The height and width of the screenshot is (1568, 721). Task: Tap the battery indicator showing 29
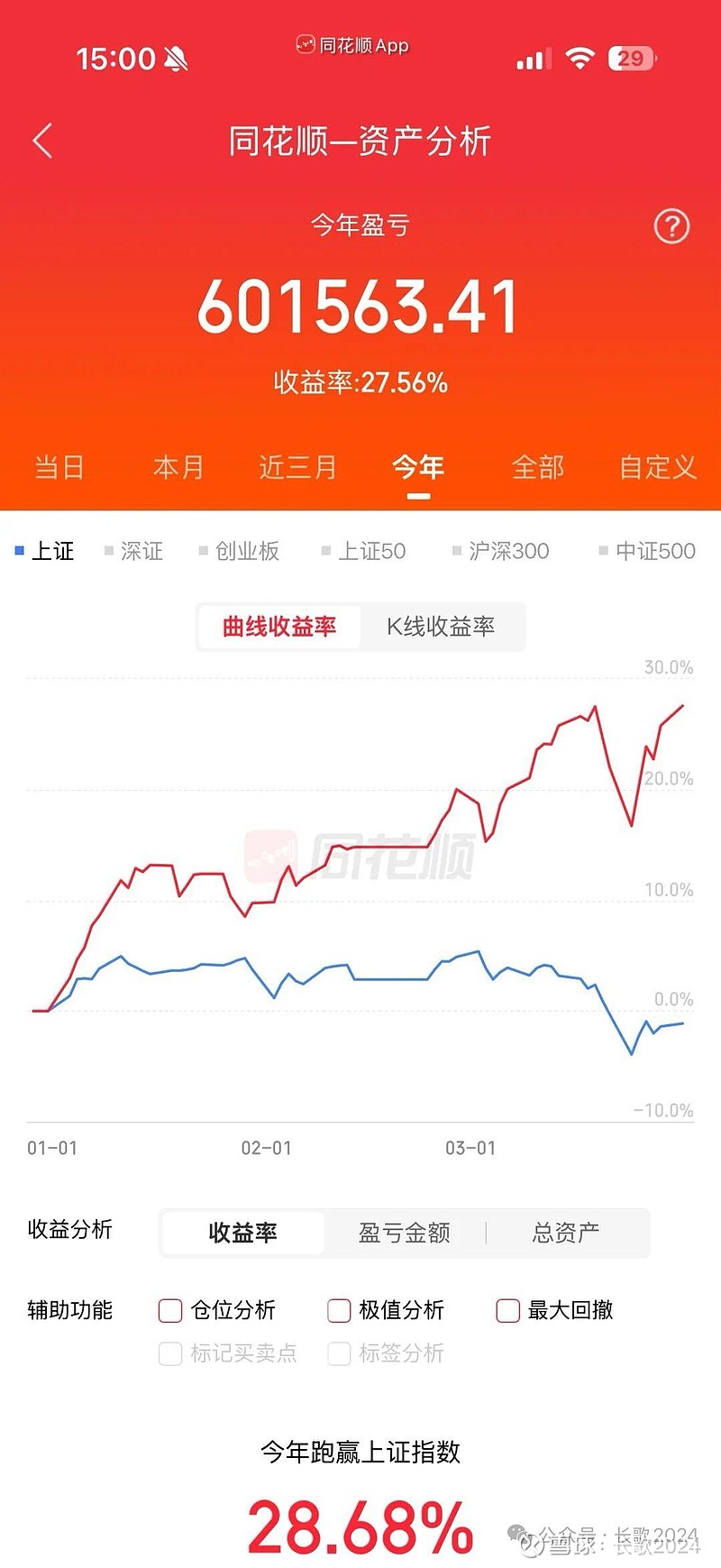[x=632, y=58]
